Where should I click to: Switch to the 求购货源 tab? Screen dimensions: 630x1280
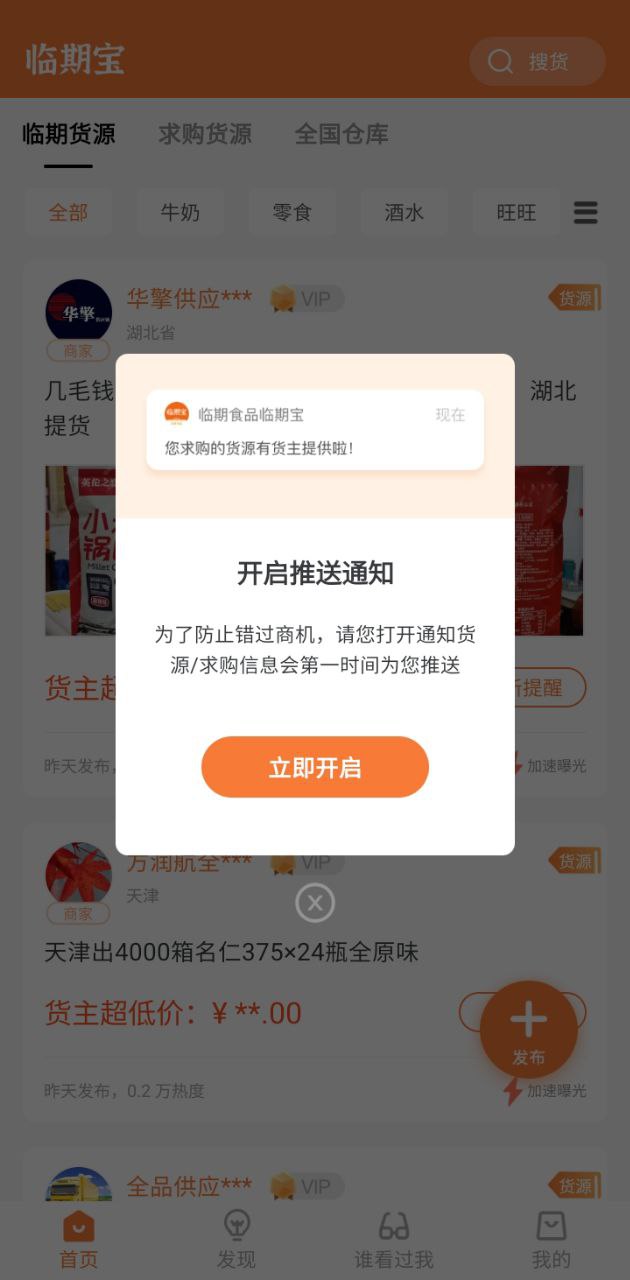(205, 134)
